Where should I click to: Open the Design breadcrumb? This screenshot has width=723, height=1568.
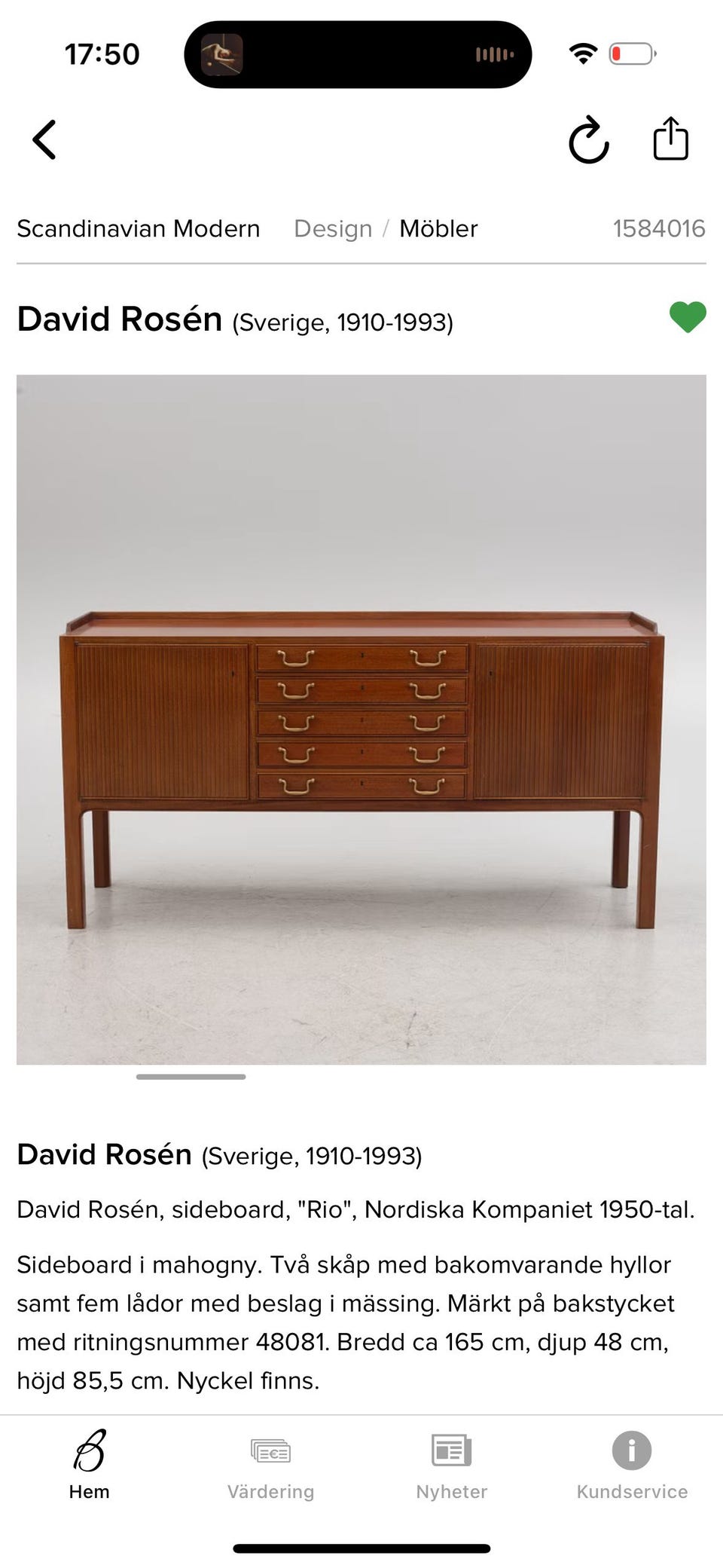pyautogui.click(x=333, y=228)
